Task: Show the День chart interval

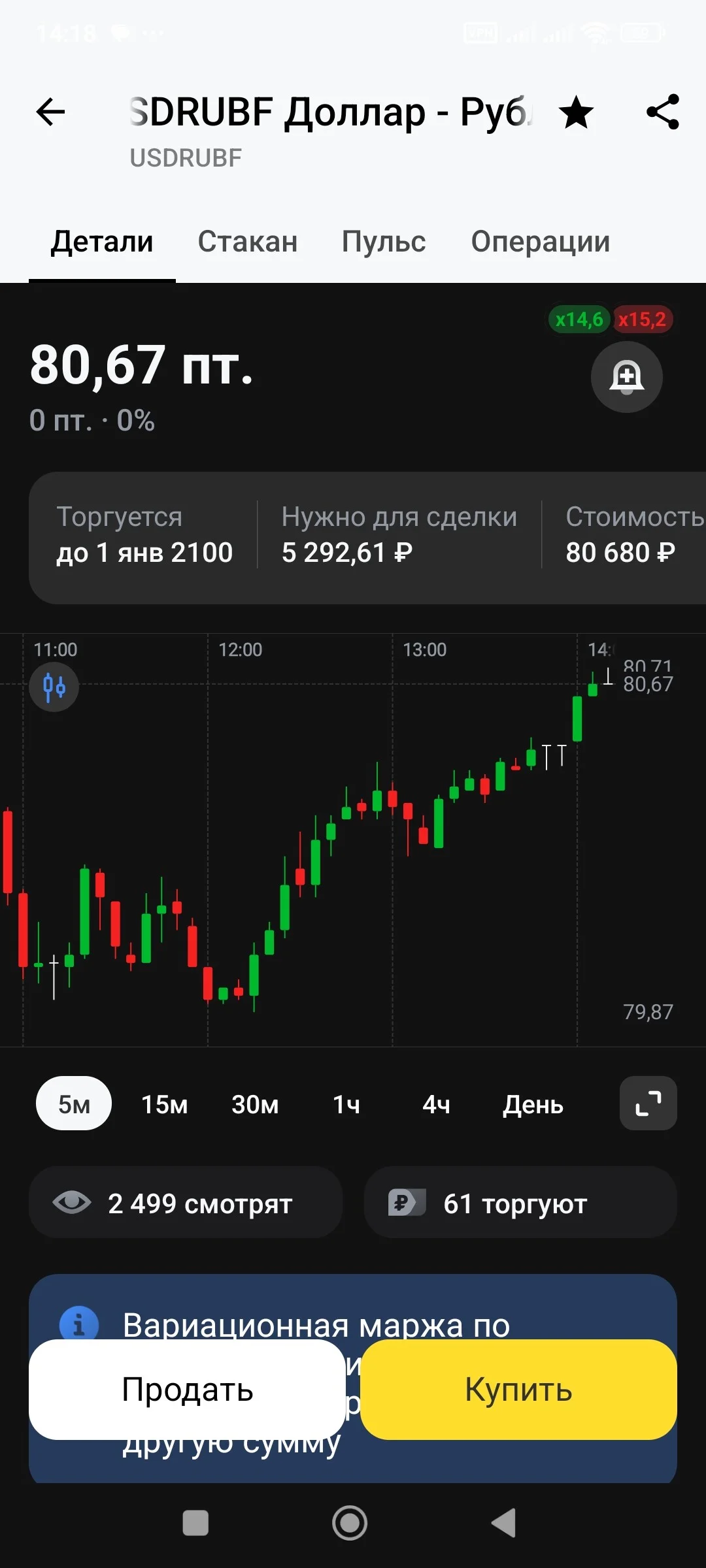Action: [x=533, y=1104]
